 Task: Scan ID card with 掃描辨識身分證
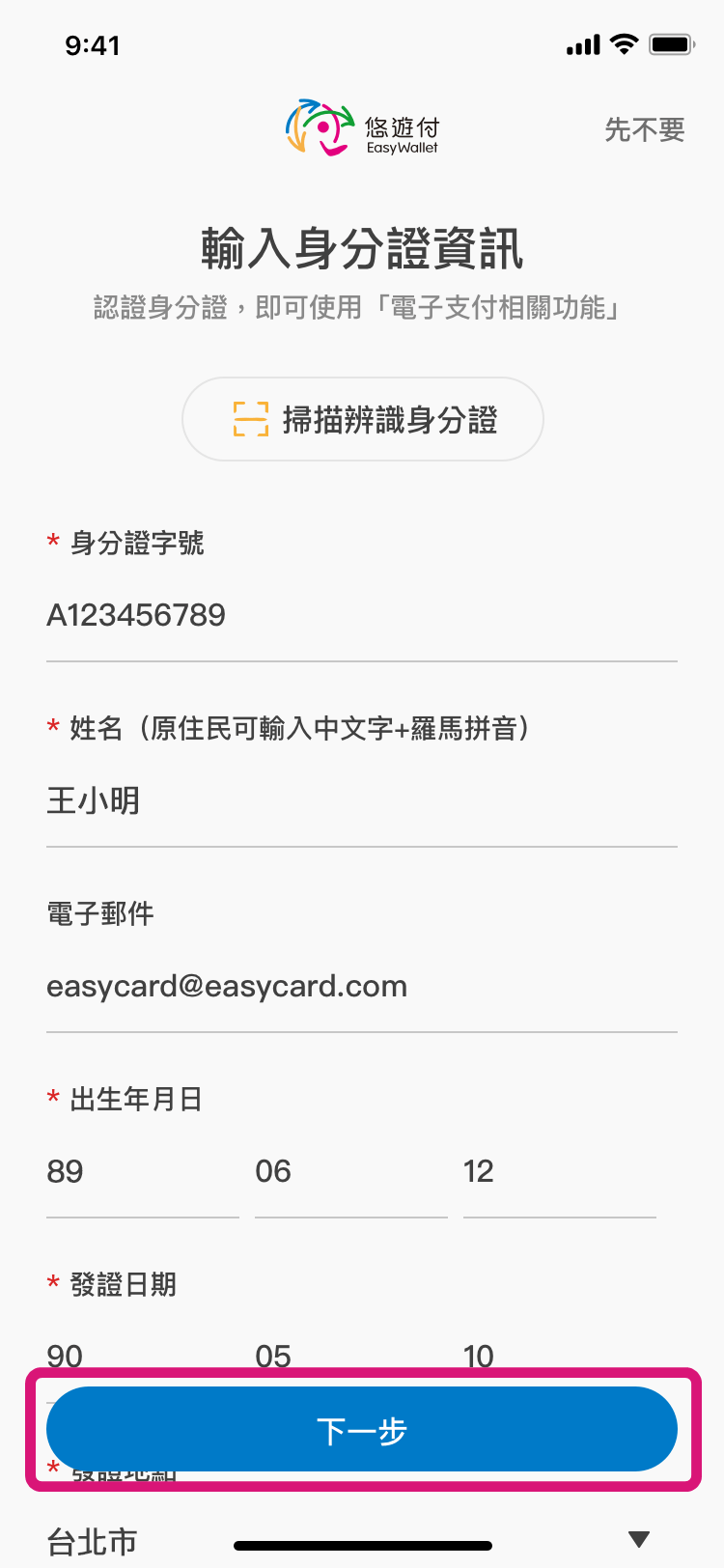click(x=363, y=420)
